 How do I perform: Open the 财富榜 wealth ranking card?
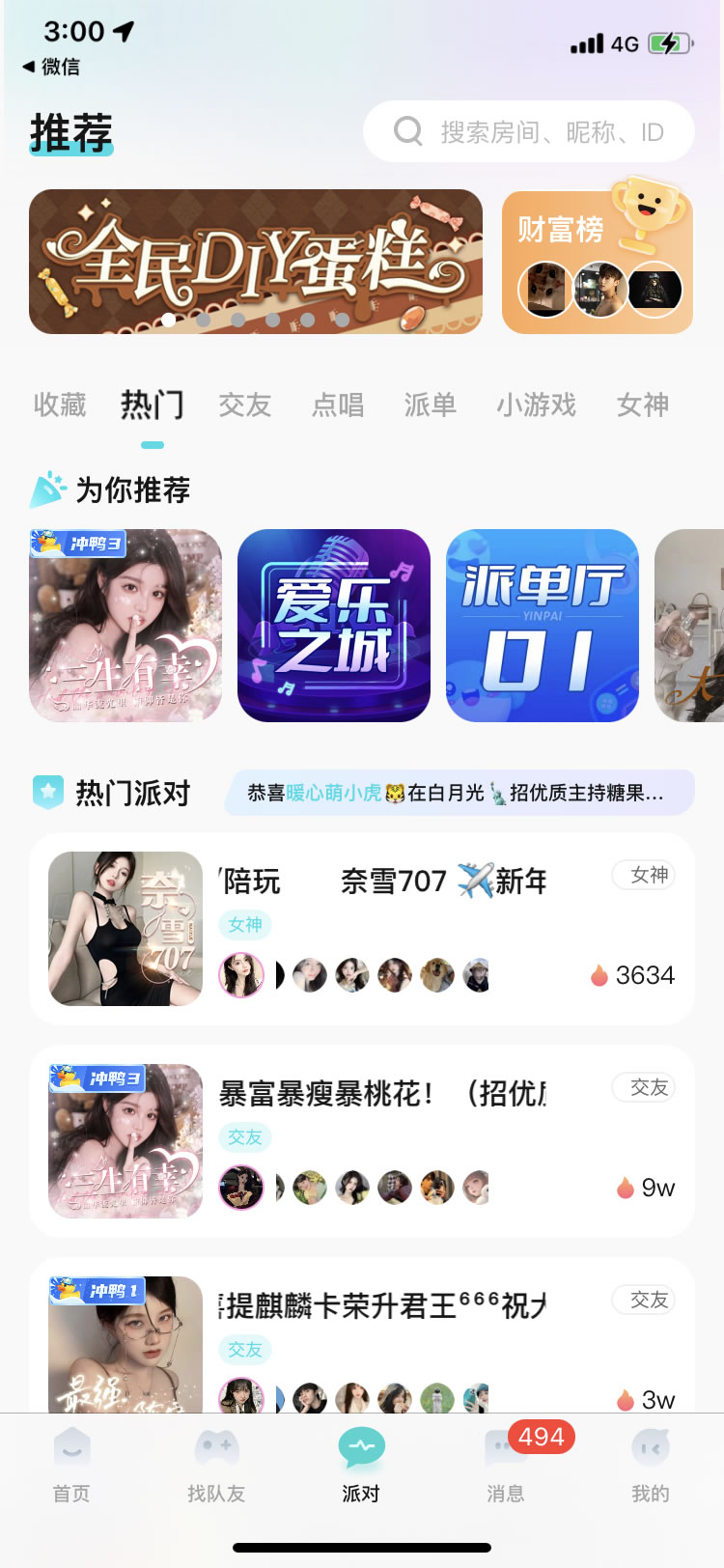[x=597, y=262]
